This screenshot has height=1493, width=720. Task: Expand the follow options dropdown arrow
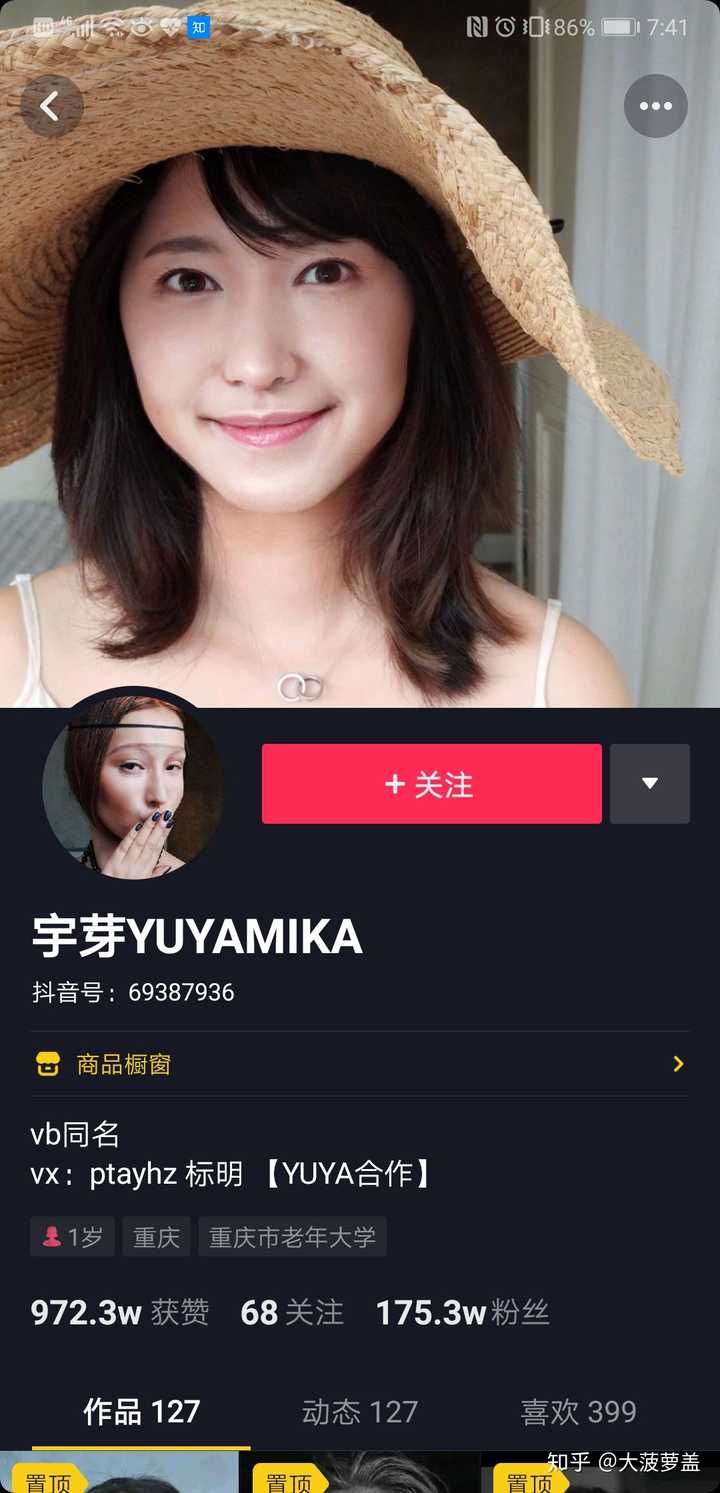650,784
